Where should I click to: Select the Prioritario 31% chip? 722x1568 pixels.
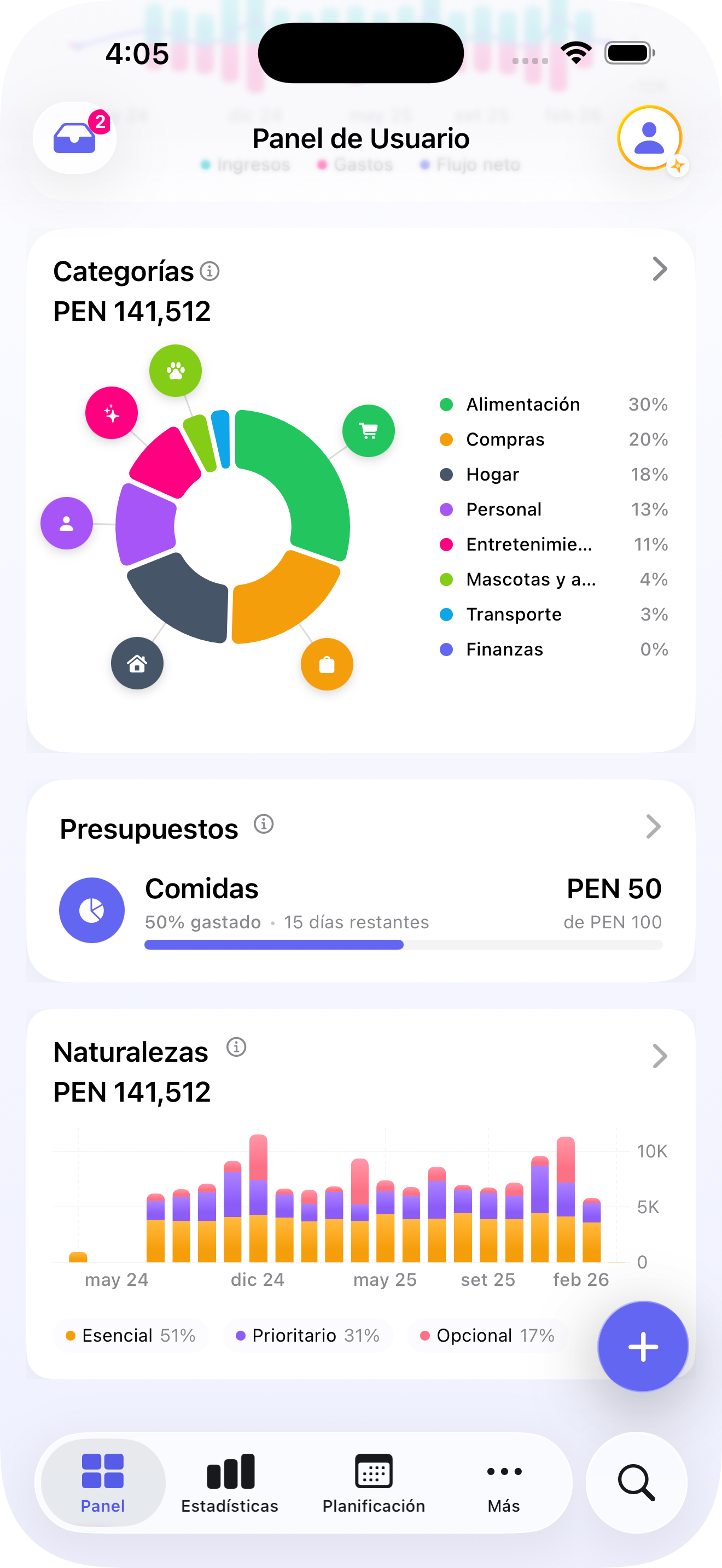tap(308, 1336)
